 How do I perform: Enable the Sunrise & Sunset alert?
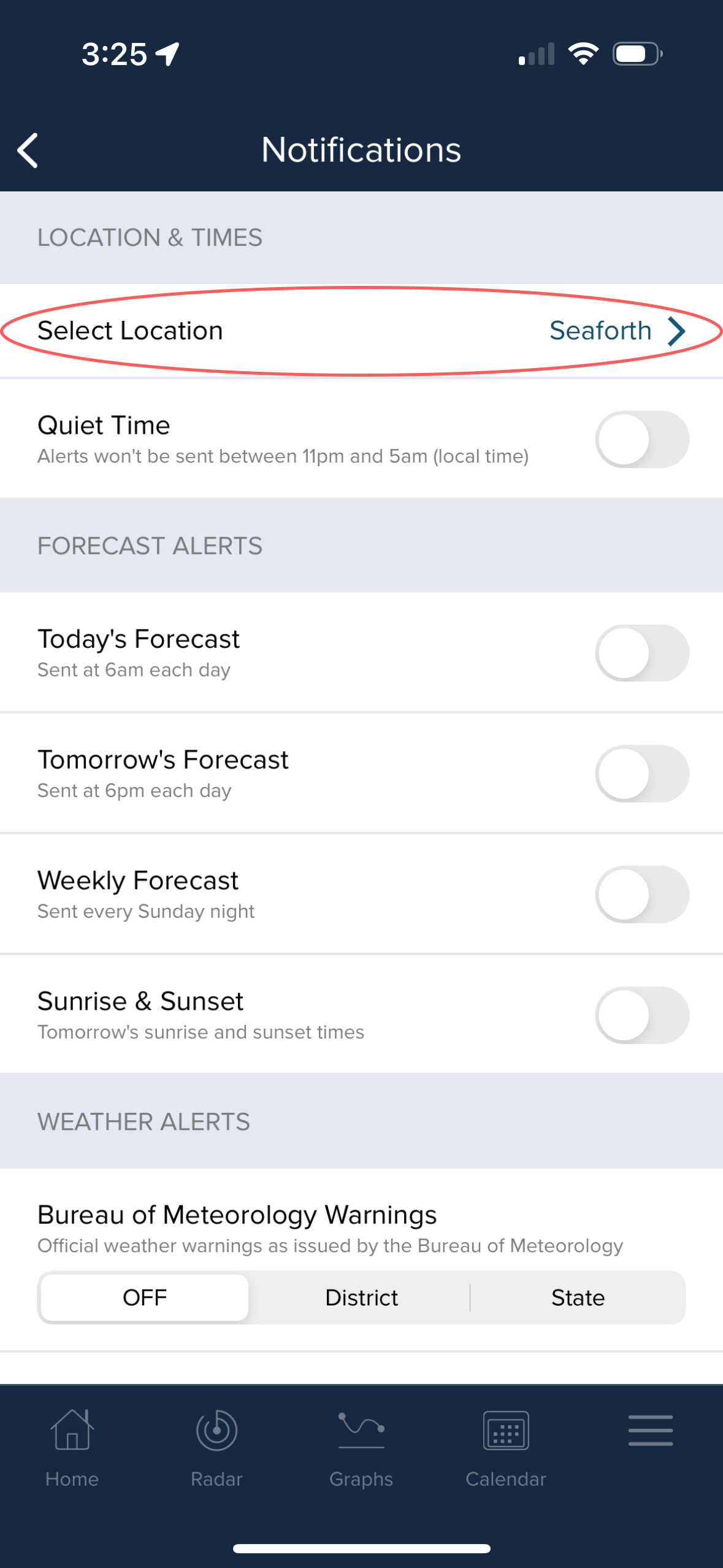click(641, 1015)
